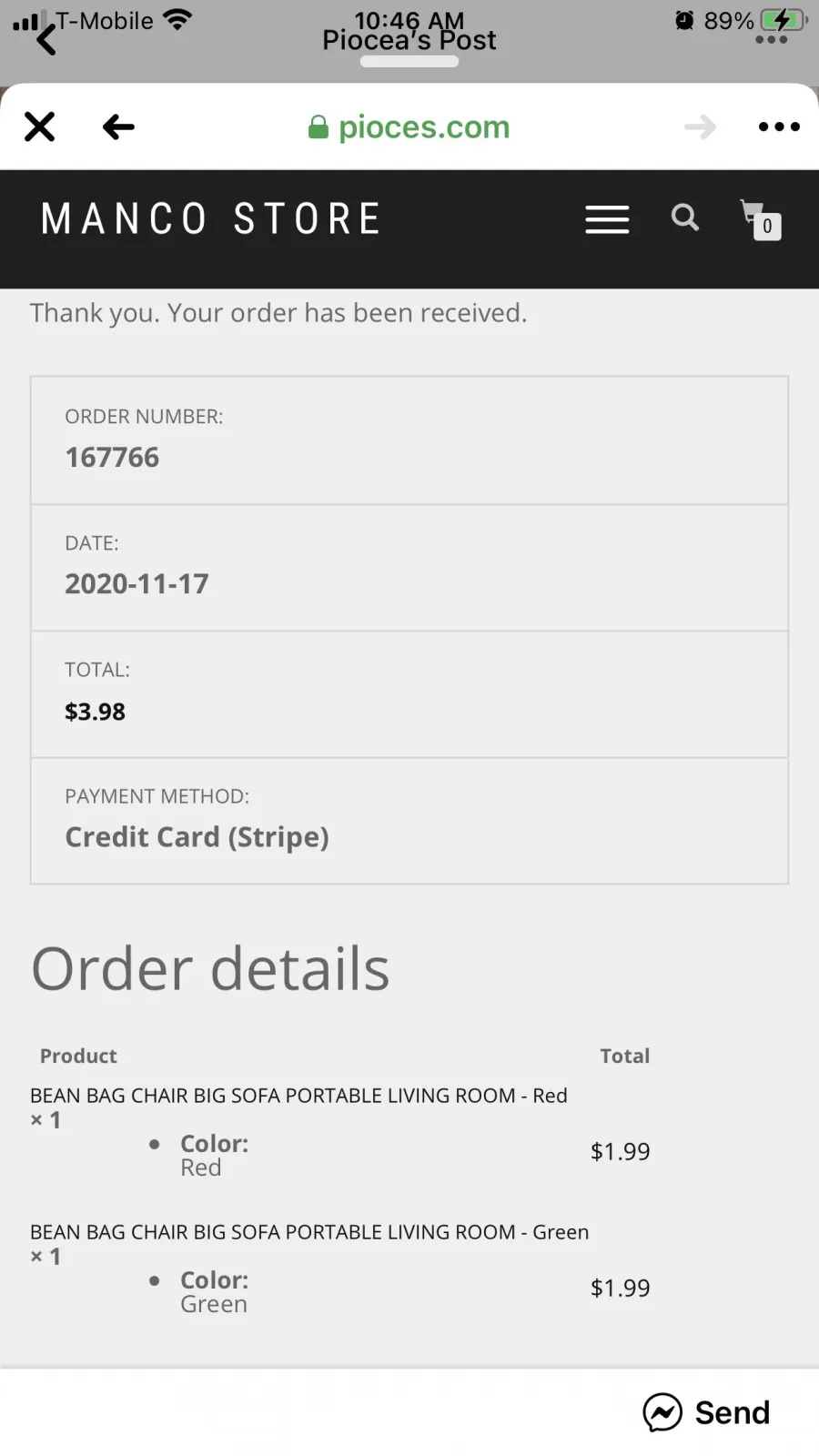Viewport: 819px width, 1456px height.
Task: Search the Manco Store site
Action: [x=685, y=217]
